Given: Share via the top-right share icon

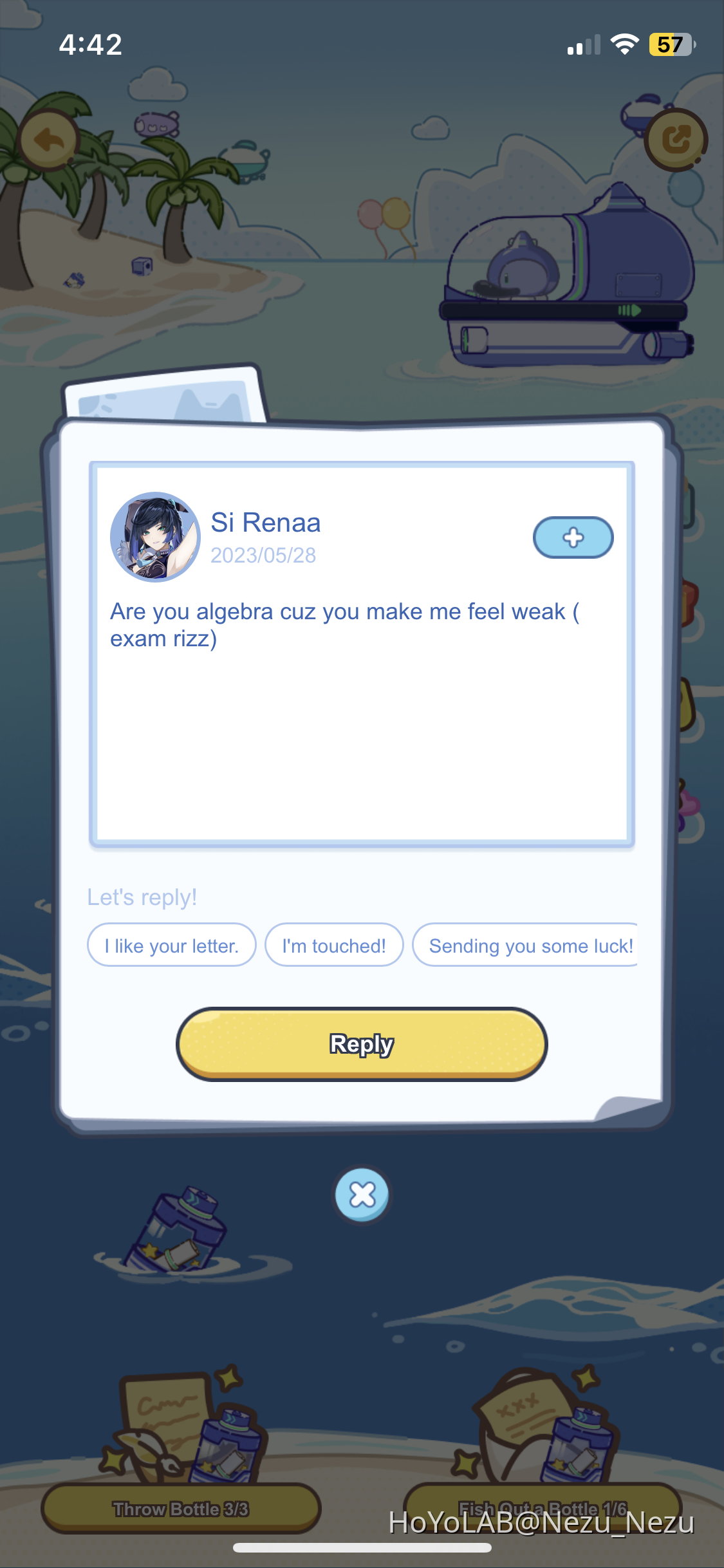Looking at the screenshot, I should tap(675, 140).
